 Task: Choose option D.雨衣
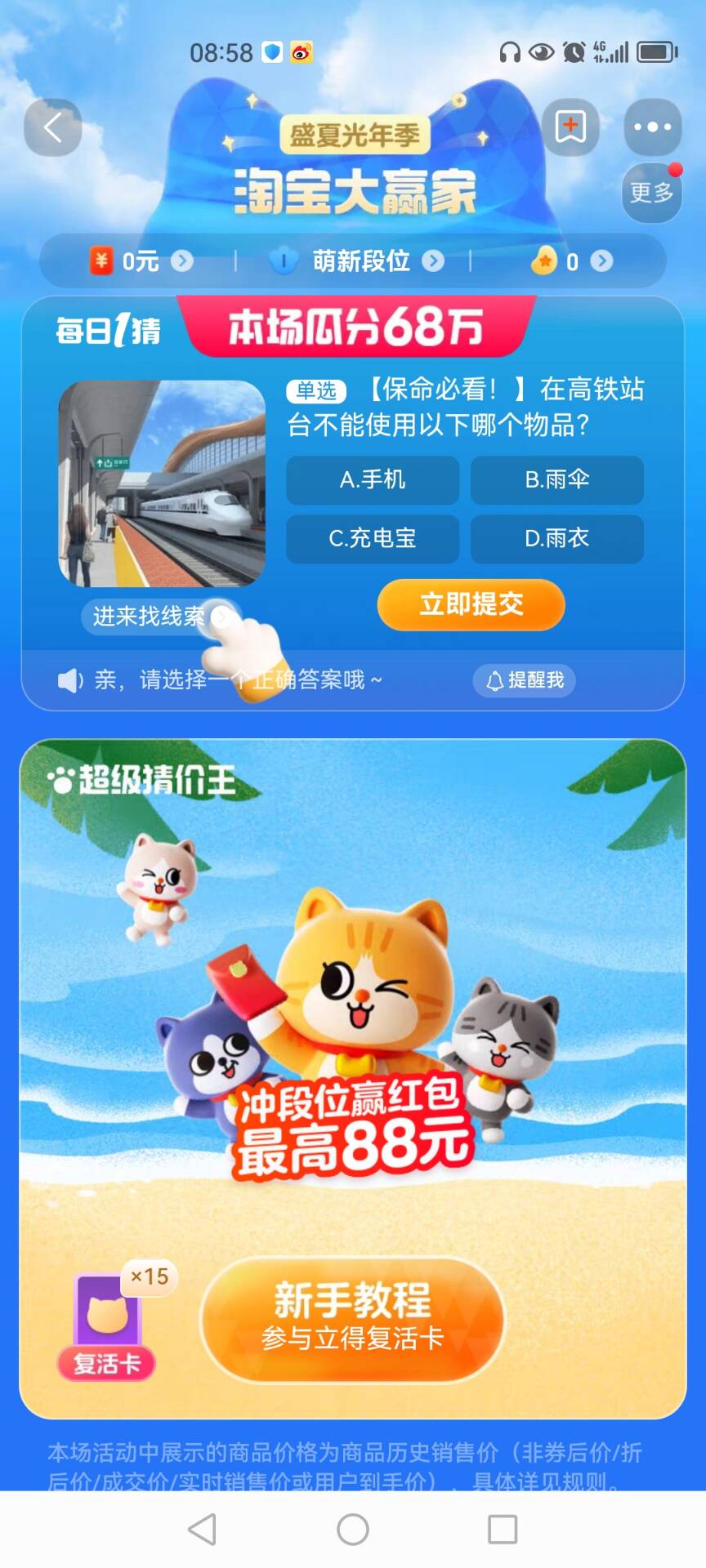click(556, 538)
